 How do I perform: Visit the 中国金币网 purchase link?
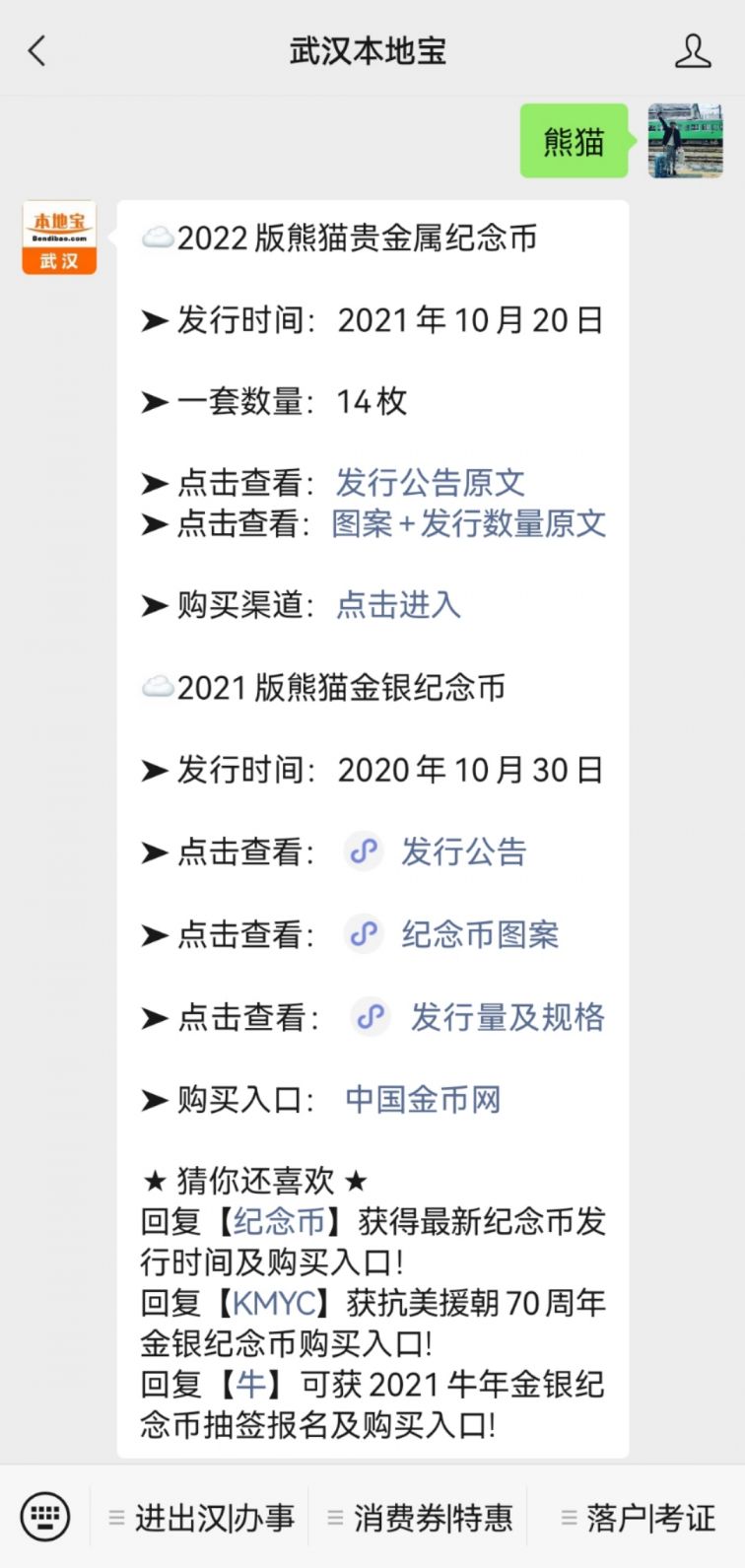point(423,1100)
